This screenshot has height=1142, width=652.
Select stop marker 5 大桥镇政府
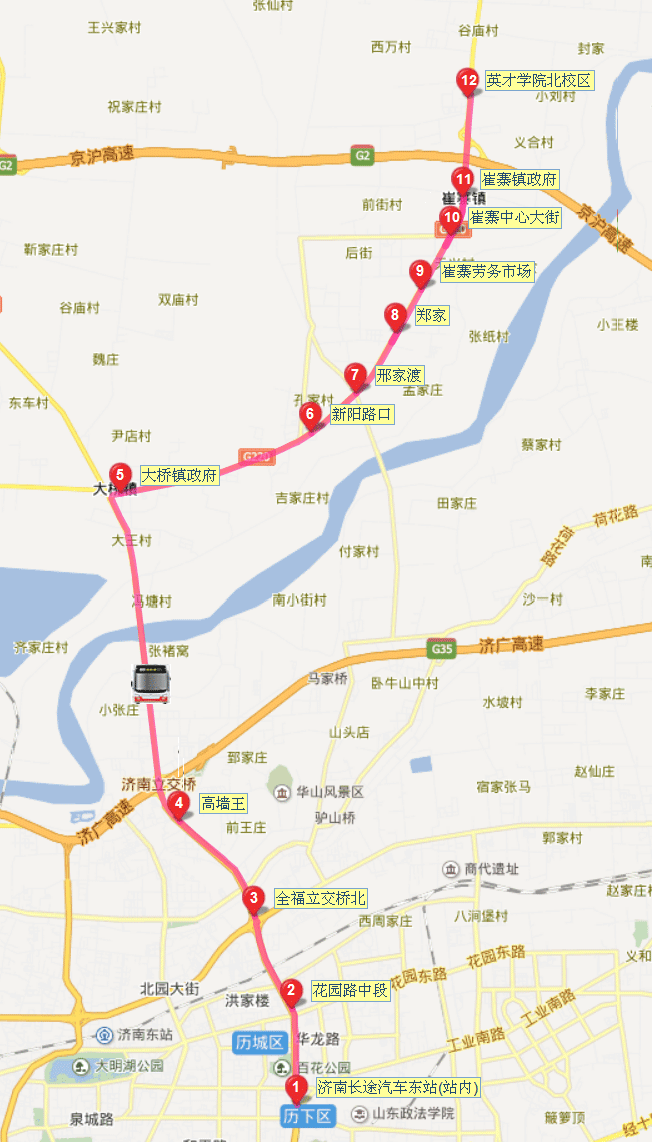click(x=120, y=475)
